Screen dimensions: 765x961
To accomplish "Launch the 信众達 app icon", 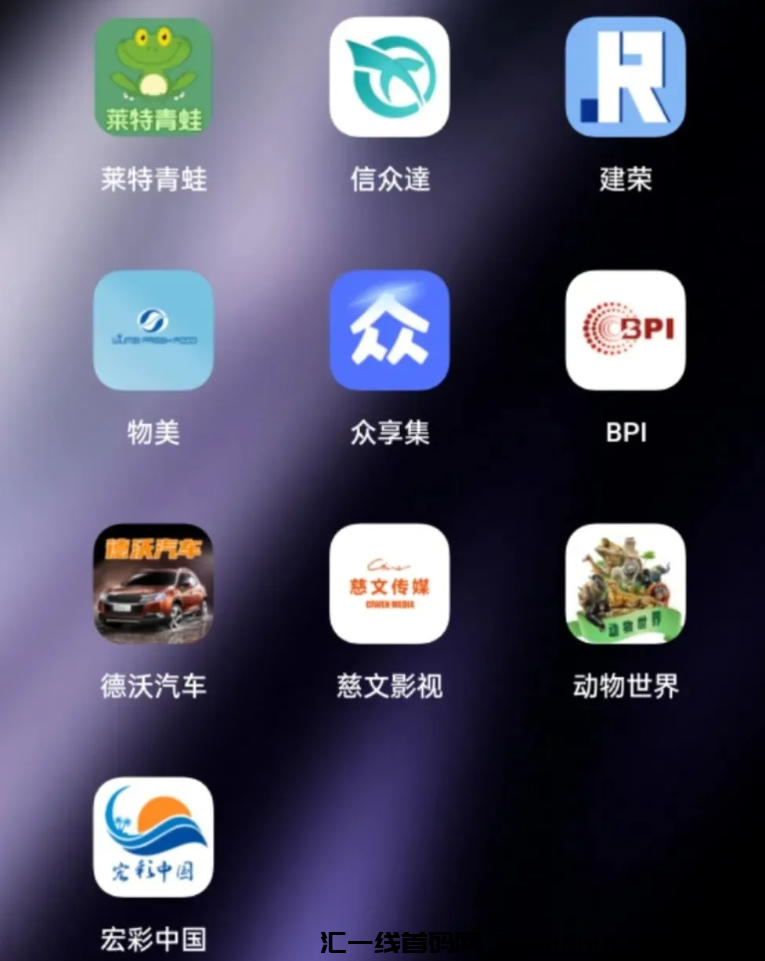I will [x=389, y=77].
